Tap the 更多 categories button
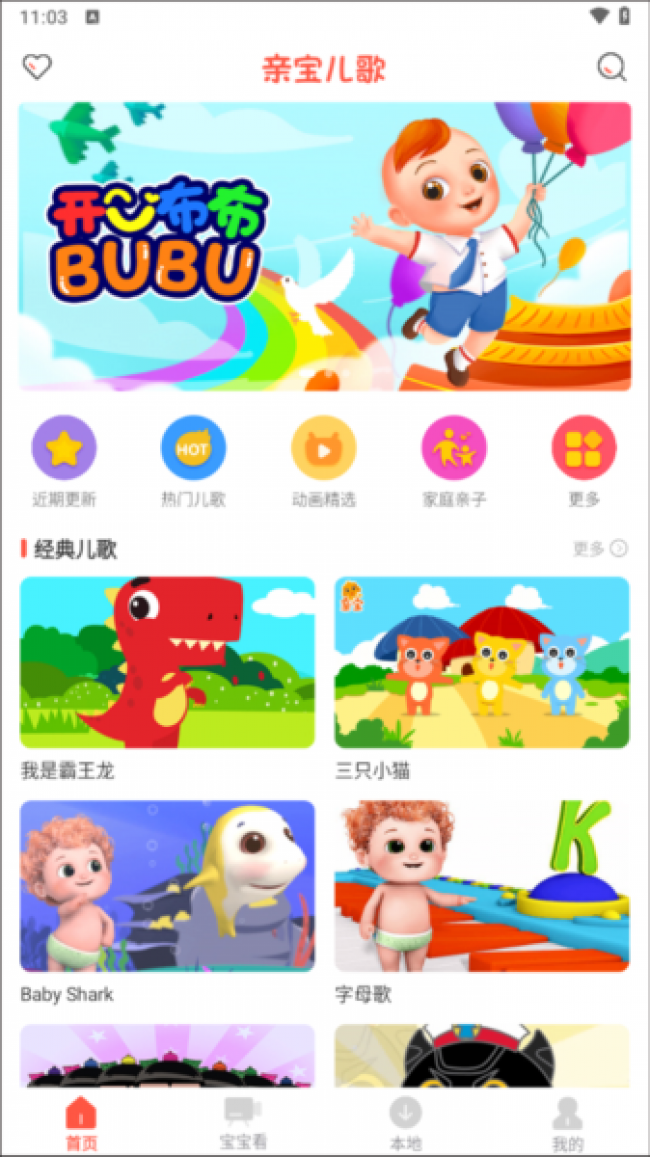Screen dimensions: 650x1157 [x=584, y=462]
